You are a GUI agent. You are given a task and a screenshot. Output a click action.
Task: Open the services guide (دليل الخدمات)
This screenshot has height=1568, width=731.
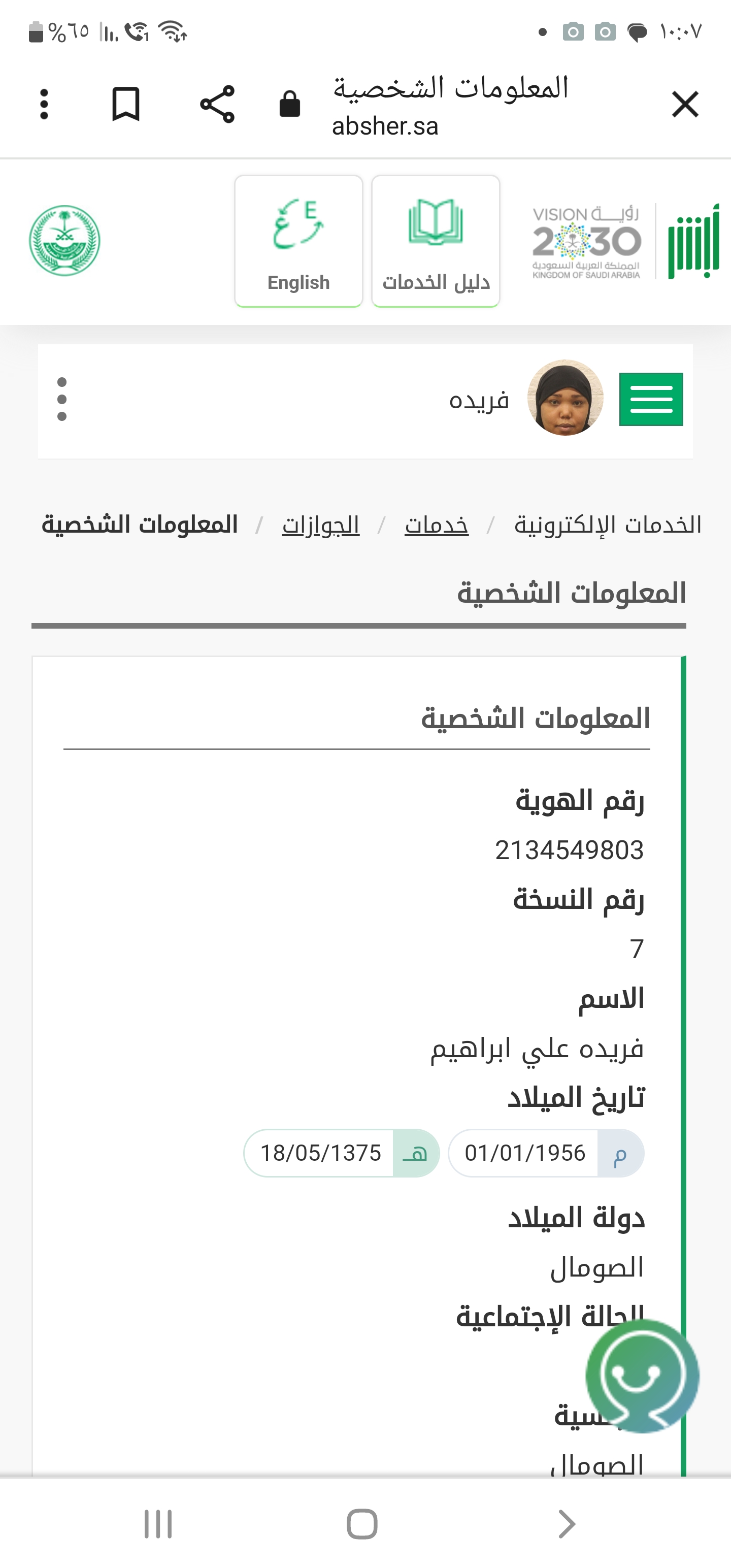pos(436,242)
